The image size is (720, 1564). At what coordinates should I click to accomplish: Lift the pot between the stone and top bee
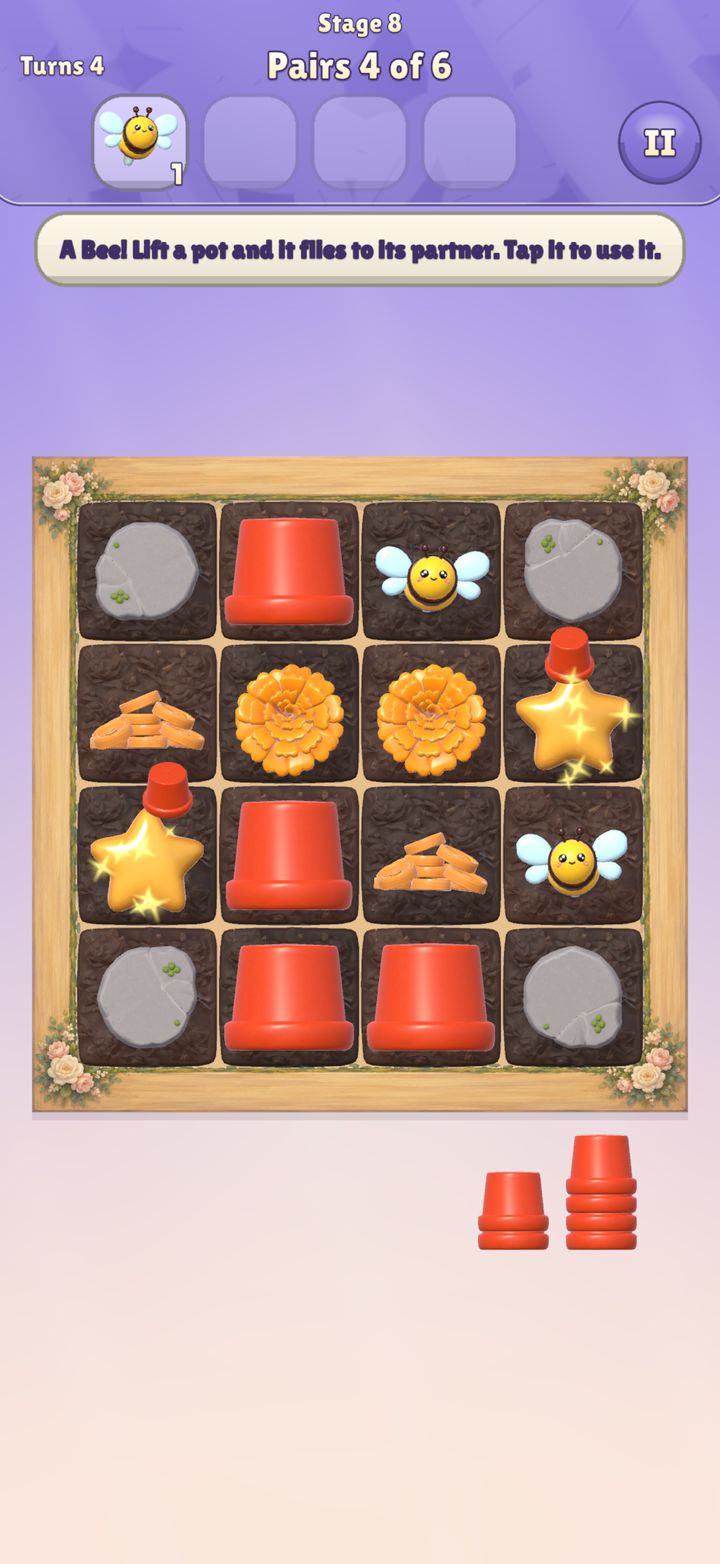(x=289, y=571)
